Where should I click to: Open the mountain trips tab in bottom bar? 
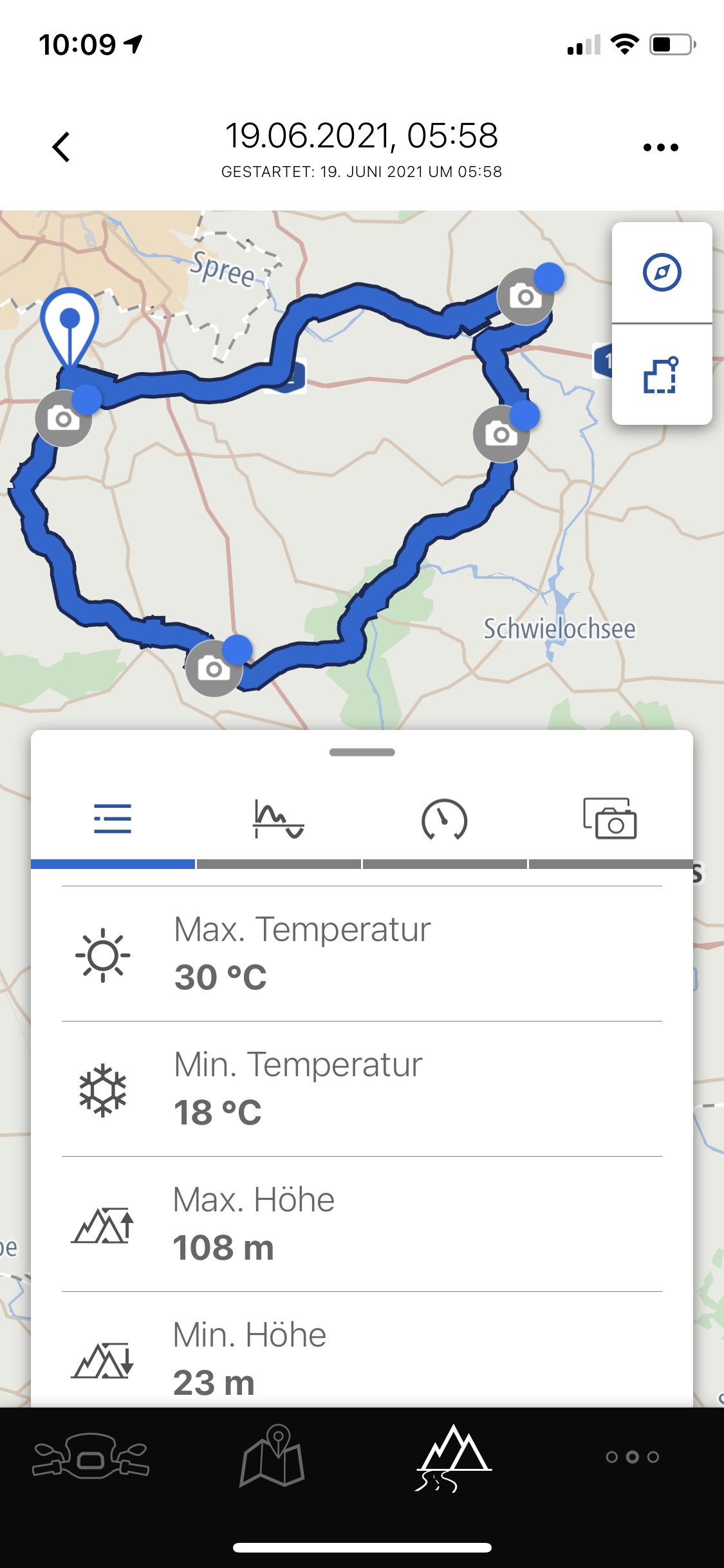pos(453,1456)
